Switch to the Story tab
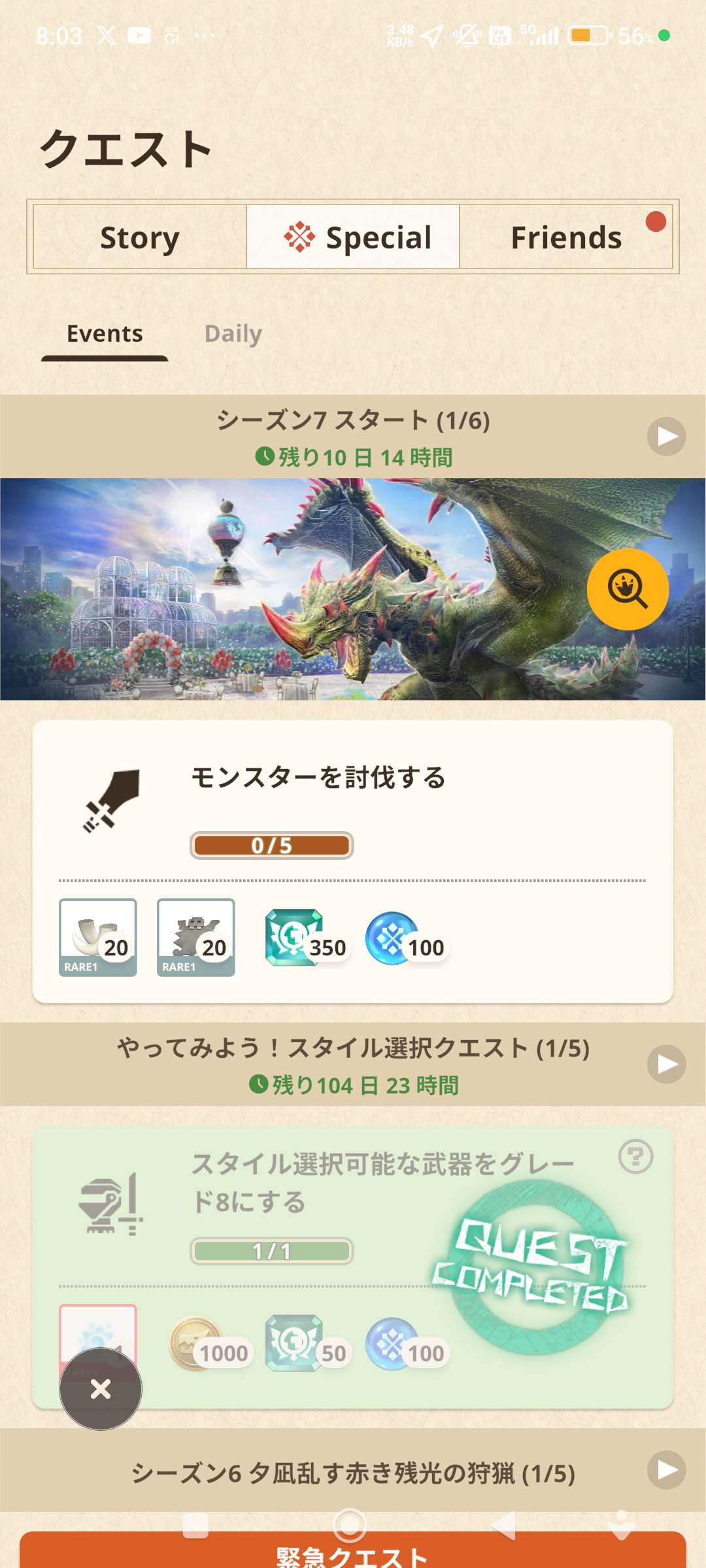The height and width of the screenshot is (1568, 706). [140, 237]
